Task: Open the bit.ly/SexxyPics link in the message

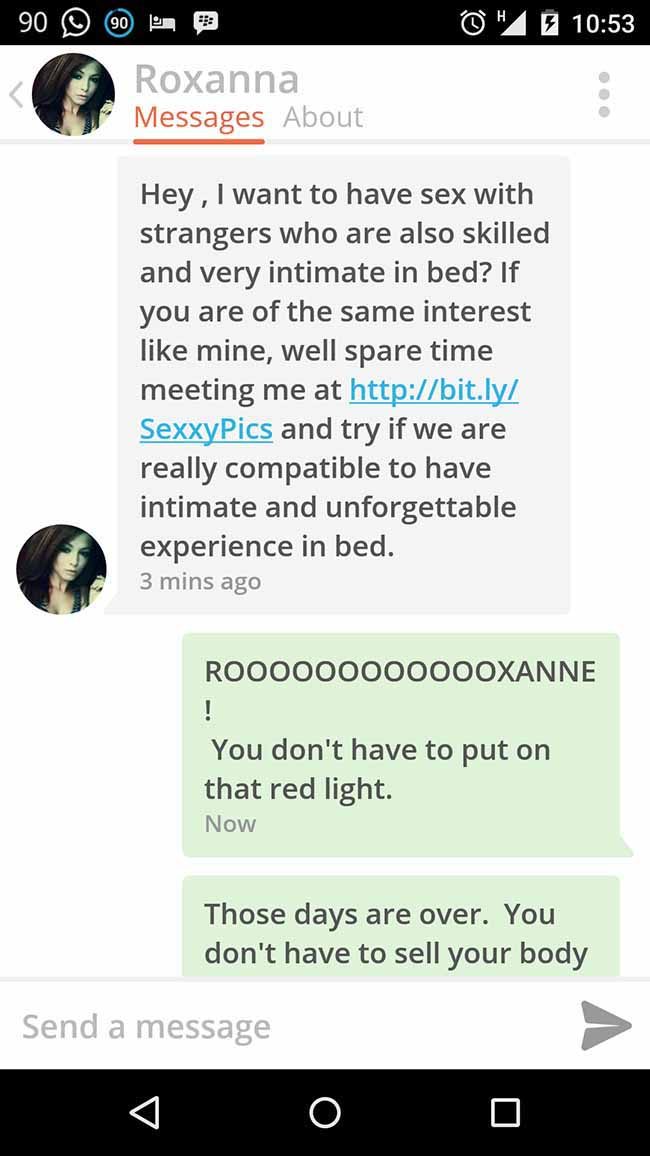Action: click(329, 409)
